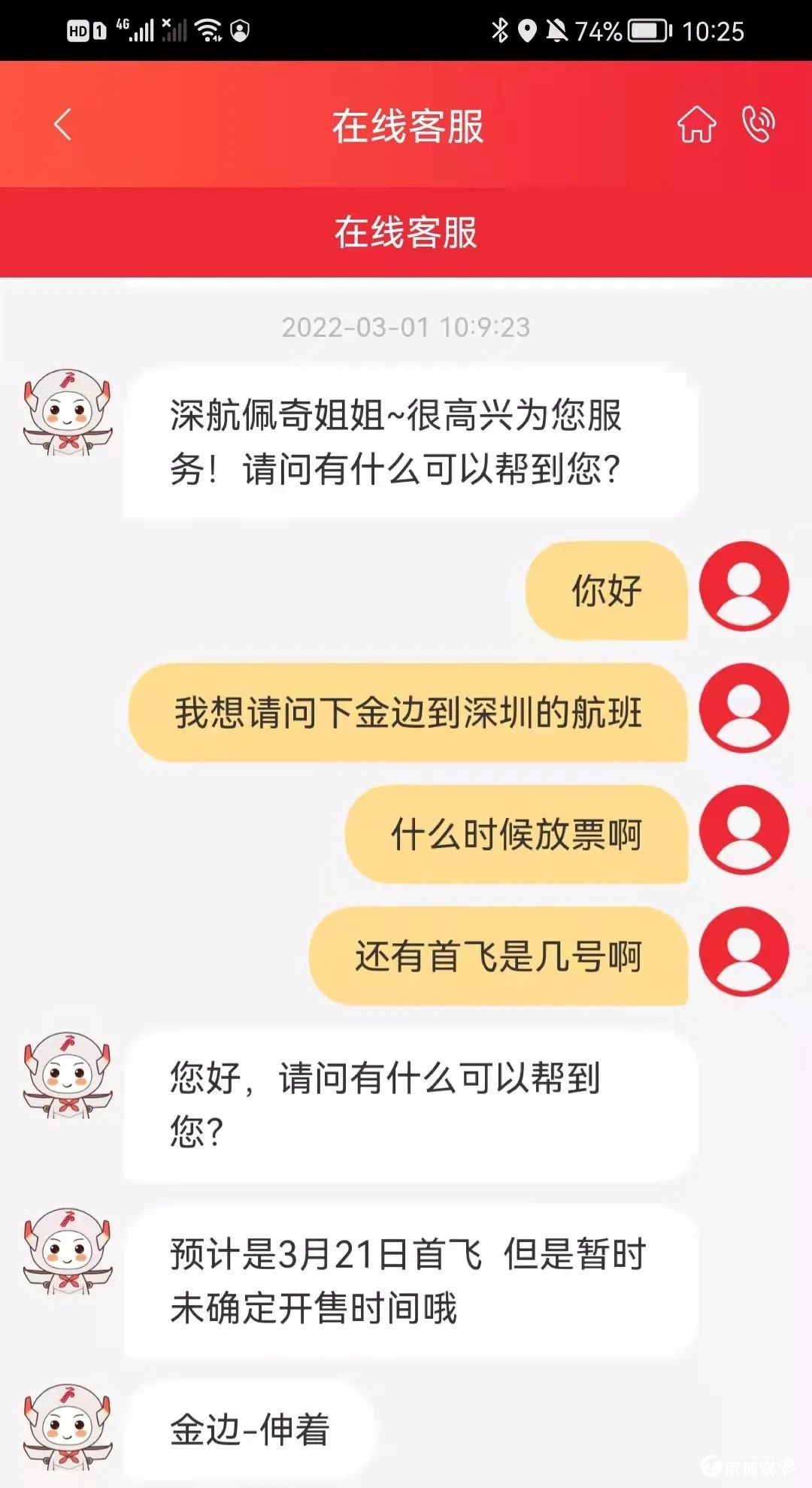The image size is (812, 1488).
Task: Open the home icon in the header
Action: (x=696, y=124)
